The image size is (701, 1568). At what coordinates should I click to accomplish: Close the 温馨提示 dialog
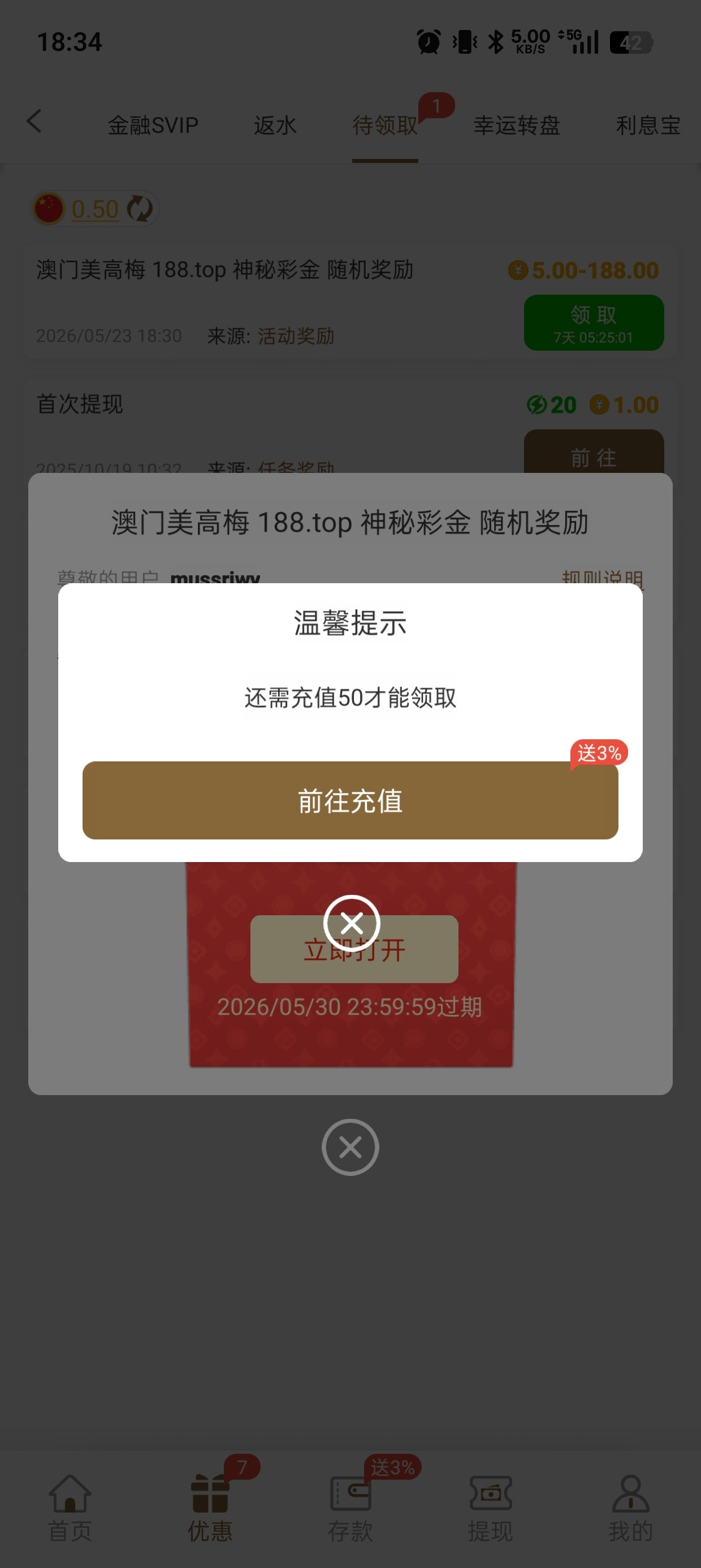click(352, 923)
